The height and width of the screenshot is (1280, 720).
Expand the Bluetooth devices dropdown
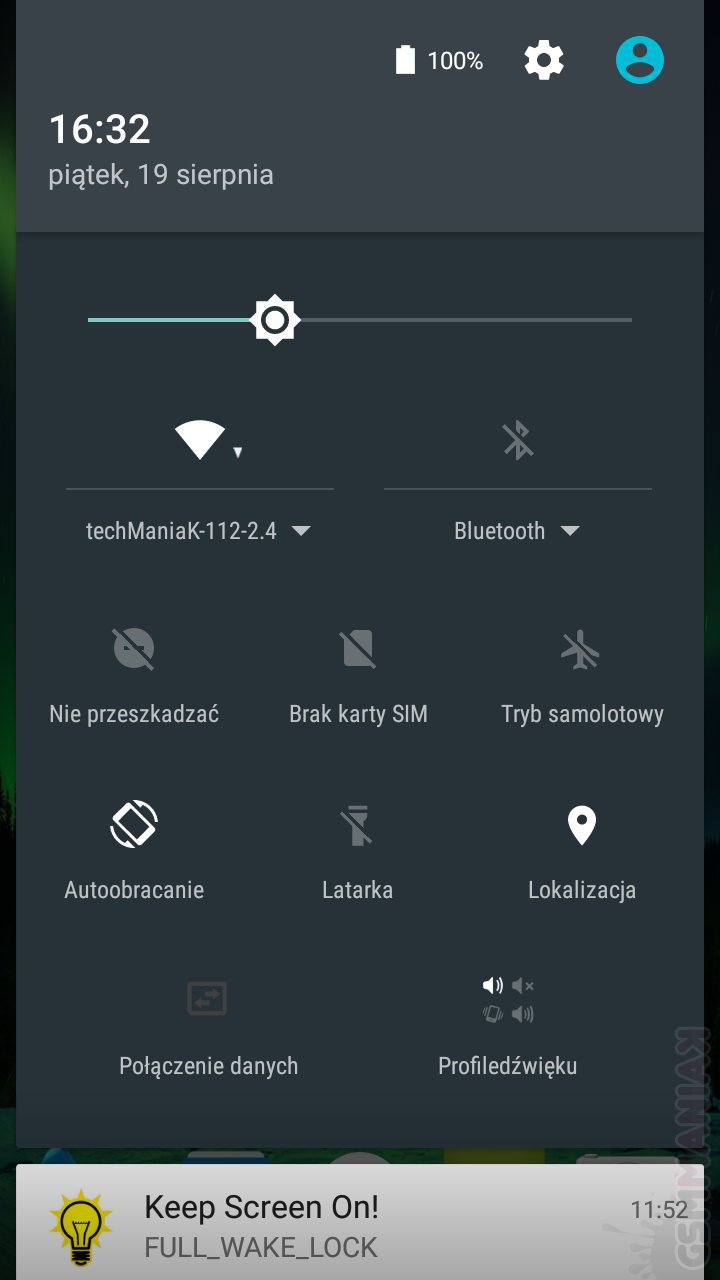pos(517,531)
